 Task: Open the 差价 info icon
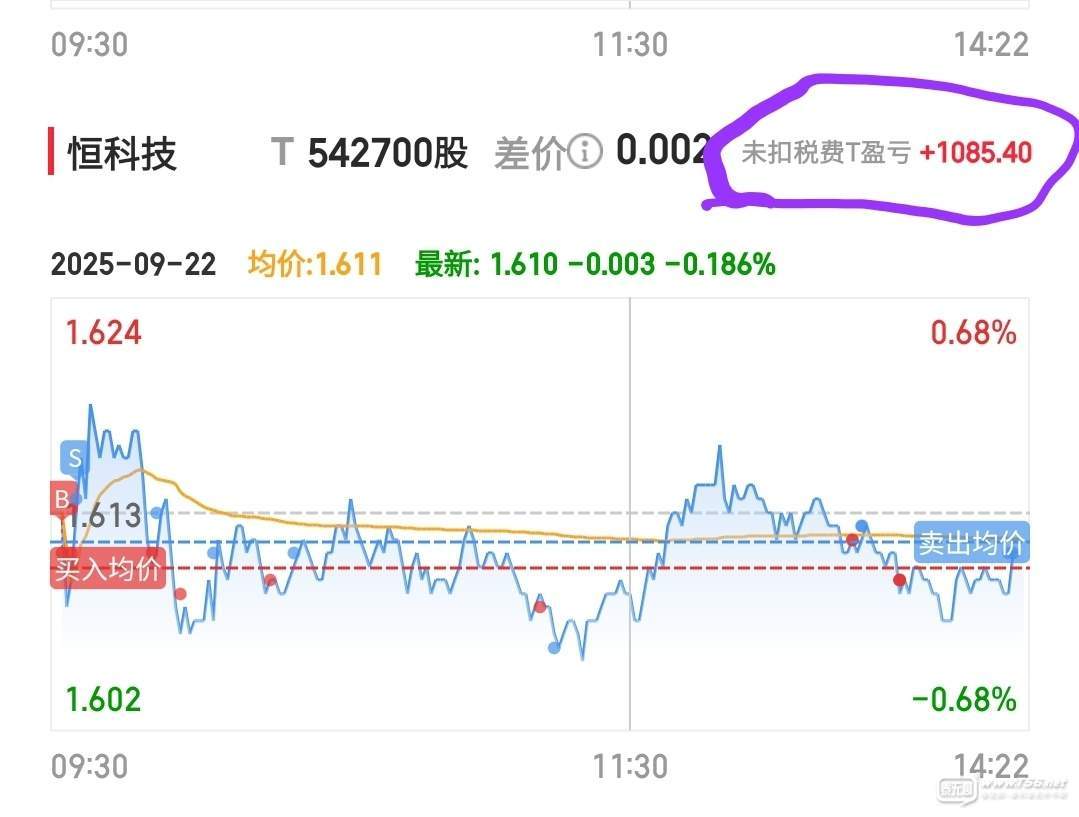[586, 153]
